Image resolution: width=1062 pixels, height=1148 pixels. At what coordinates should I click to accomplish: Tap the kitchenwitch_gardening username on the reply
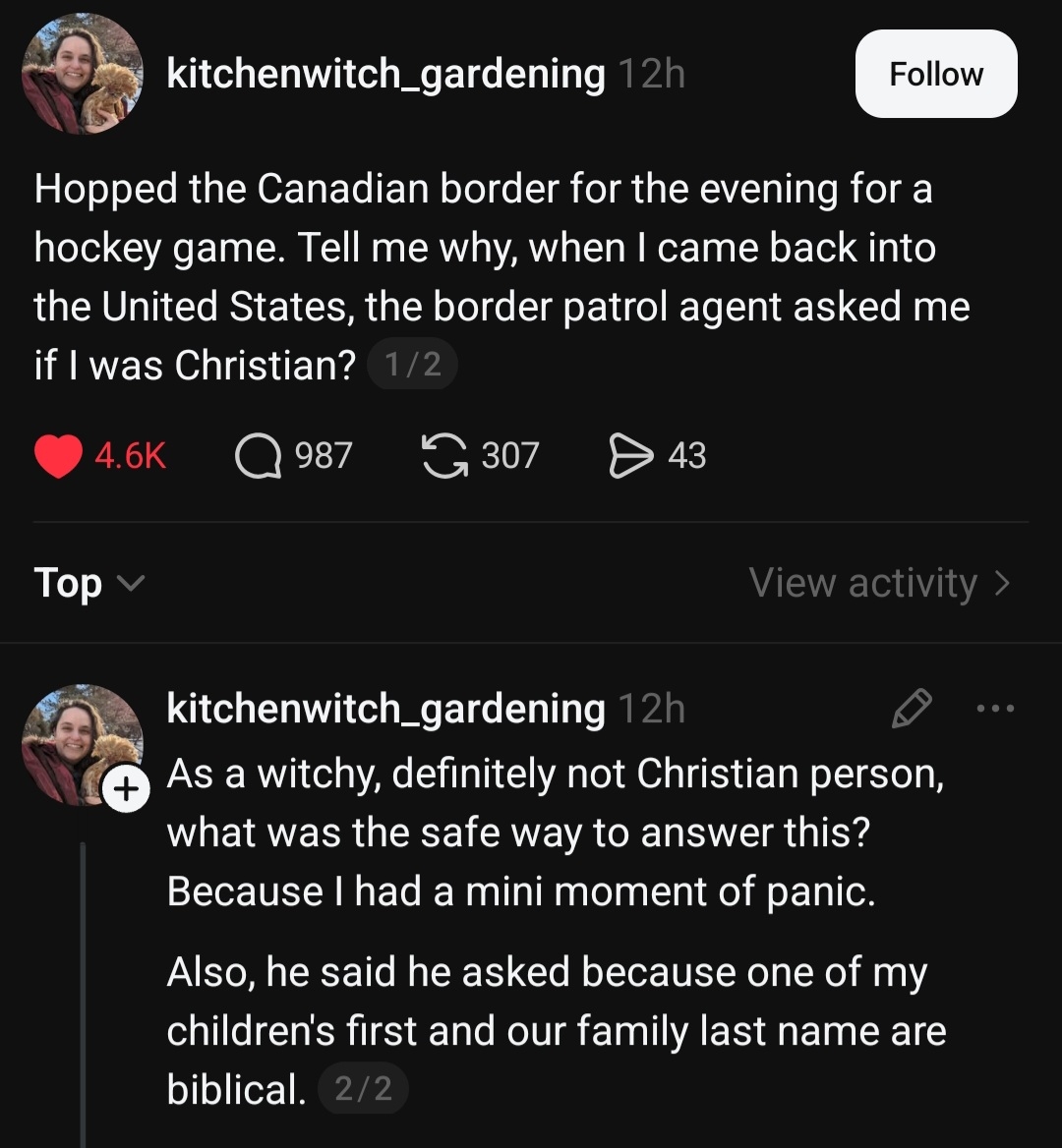(x=385, y=709)
